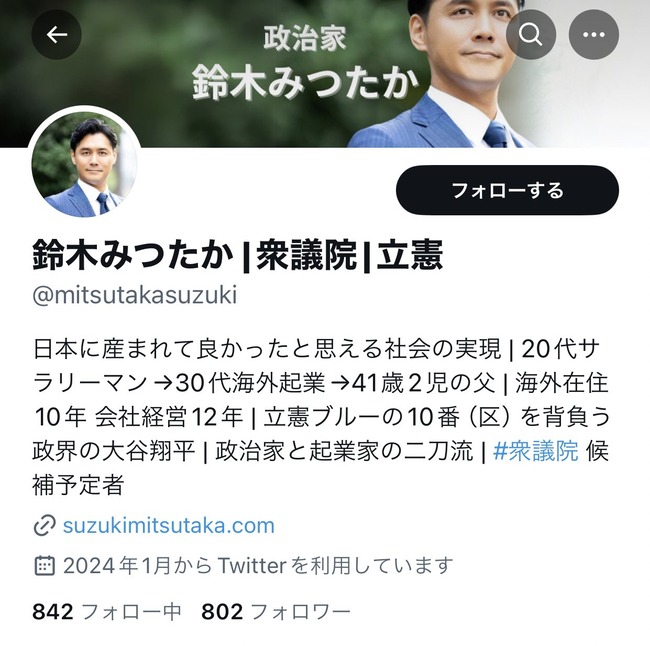Open the three-dot overflow menu
Image resolution: width=650 pixels, height=646 pixels.
pyautogui.click(x=594, y=35)
